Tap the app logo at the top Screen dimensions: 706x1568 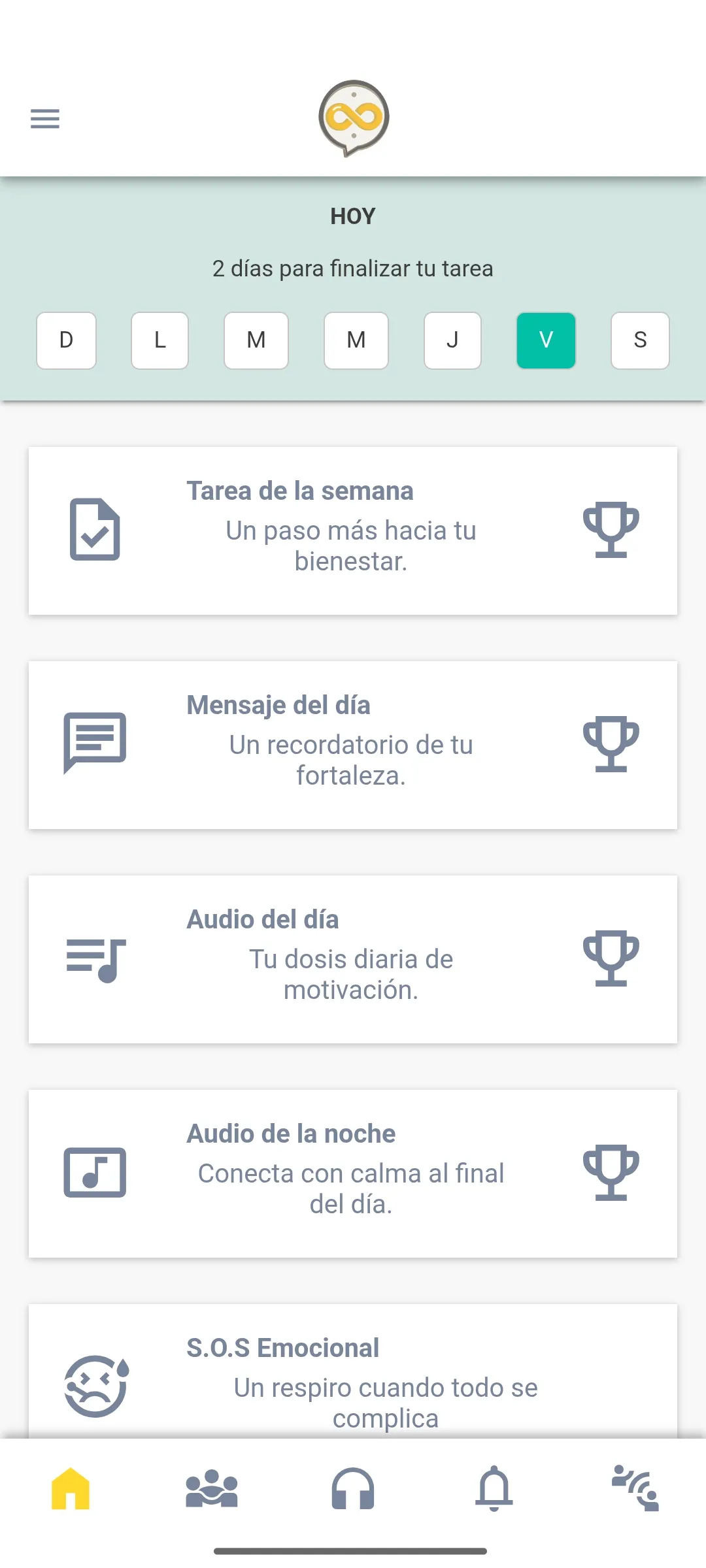pyautogui.click(x=353, y=118)
